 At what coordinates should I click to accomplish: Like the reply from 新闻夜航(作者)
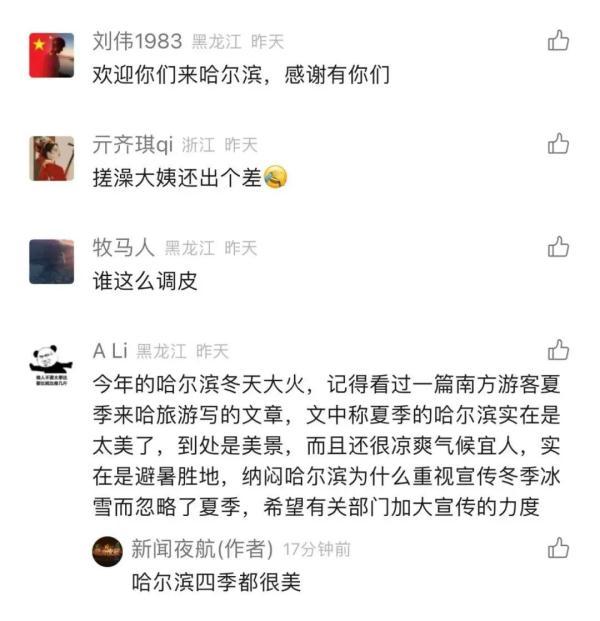[558, 548]
